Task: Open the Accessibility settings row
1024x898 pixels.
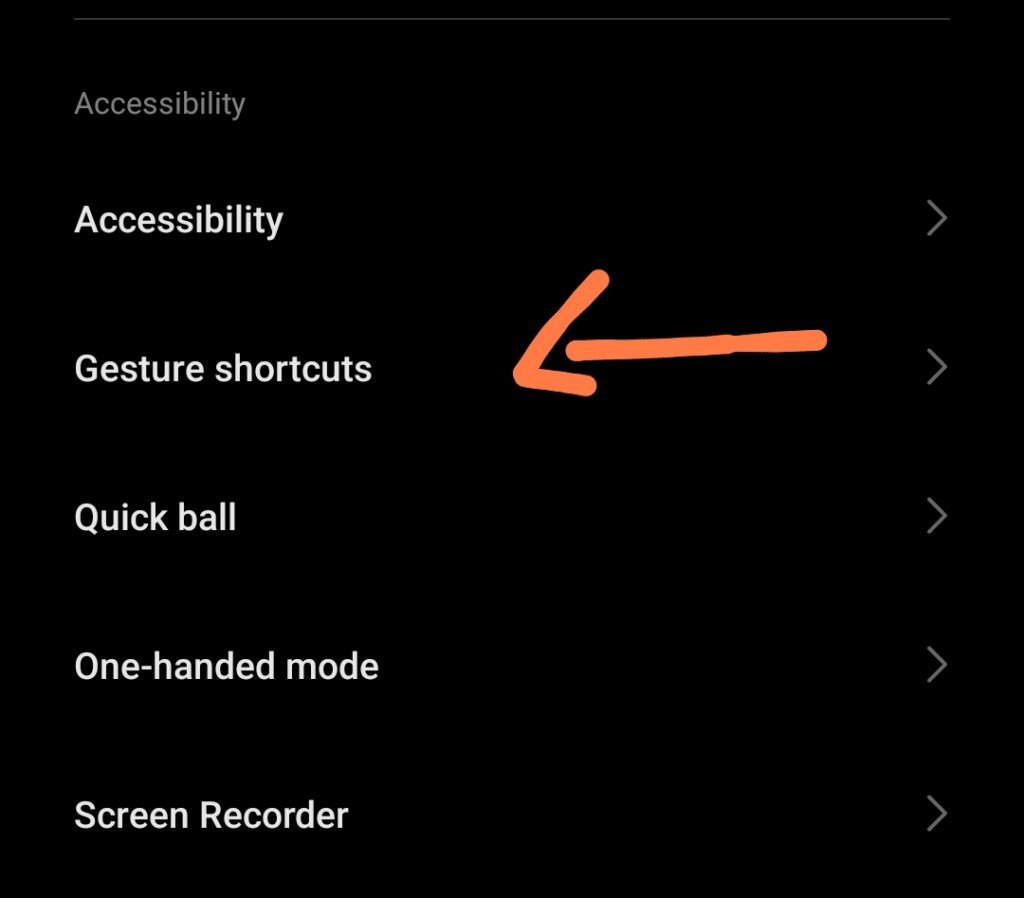Action: (x=179, y=220)
